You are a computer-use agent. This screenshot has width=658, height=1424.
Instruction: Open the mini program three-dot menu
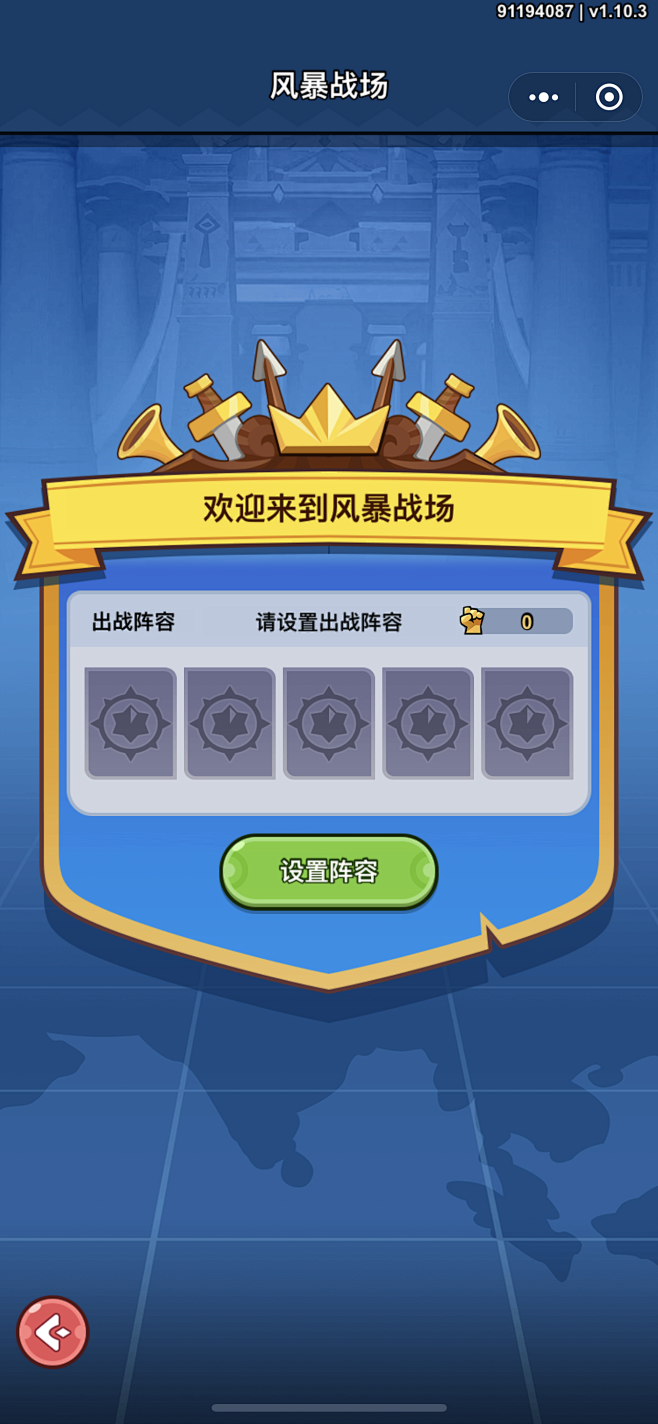click(543, 97)
